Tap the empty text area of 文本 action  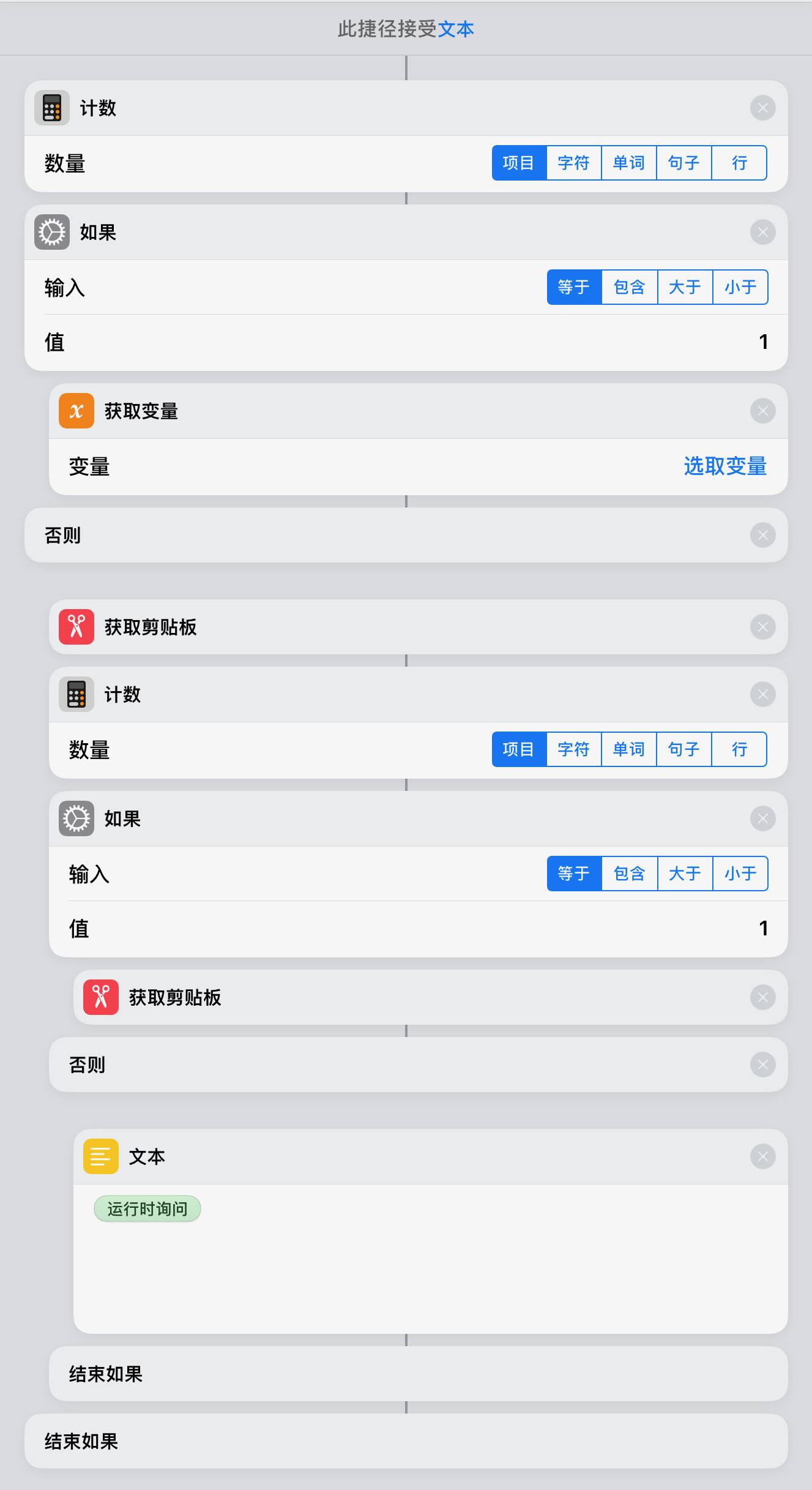[428, 1273]
